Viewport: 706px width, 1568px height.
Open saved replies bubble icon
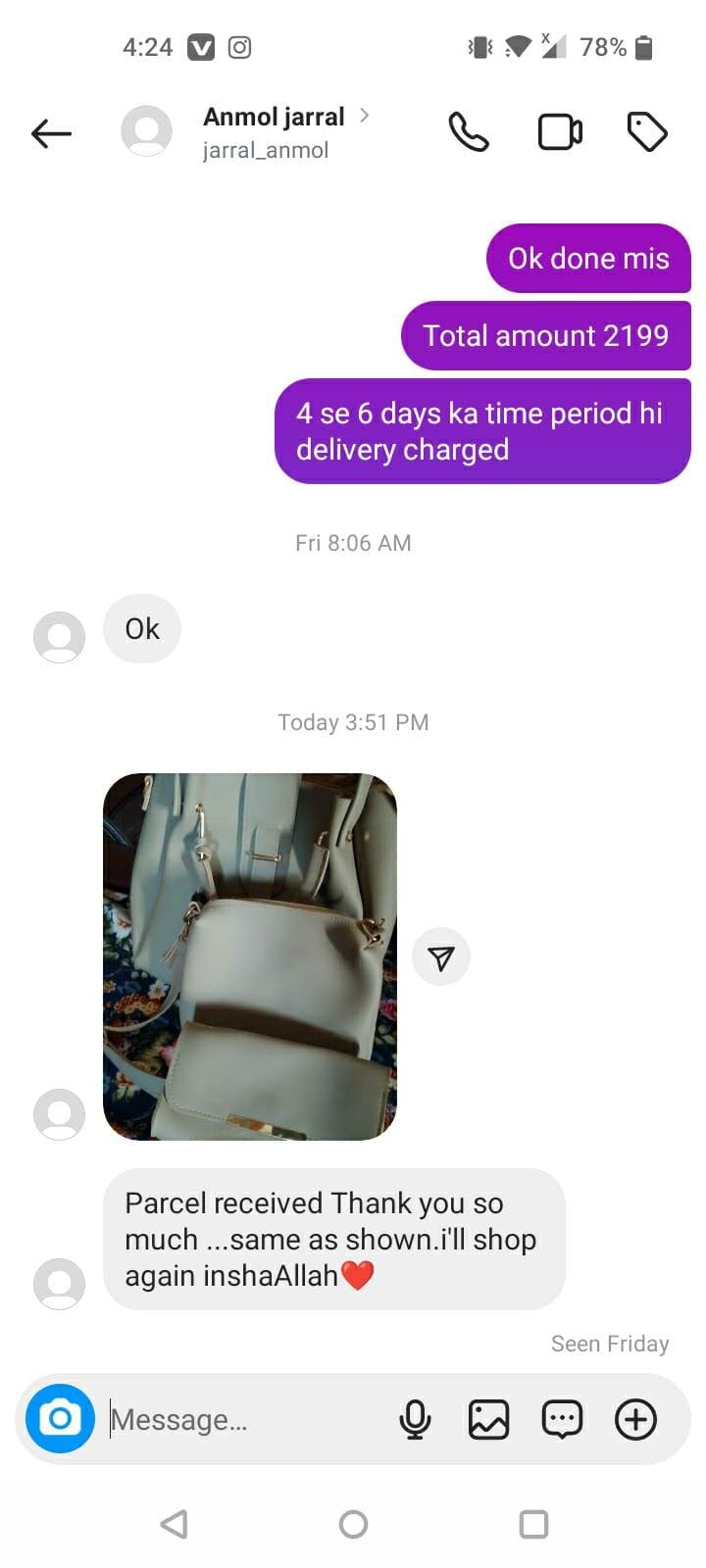tap(562, 1419)
